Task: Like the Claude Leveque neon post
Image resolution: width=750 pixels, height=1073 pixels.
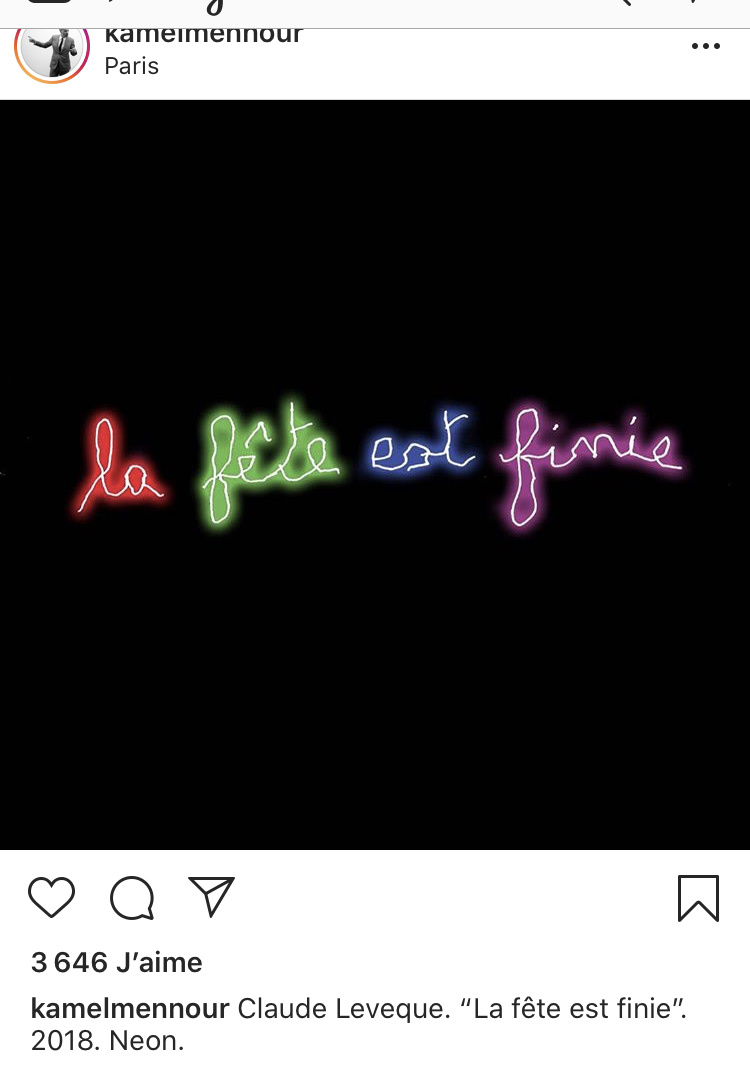Action: click(x=51, y=897)
